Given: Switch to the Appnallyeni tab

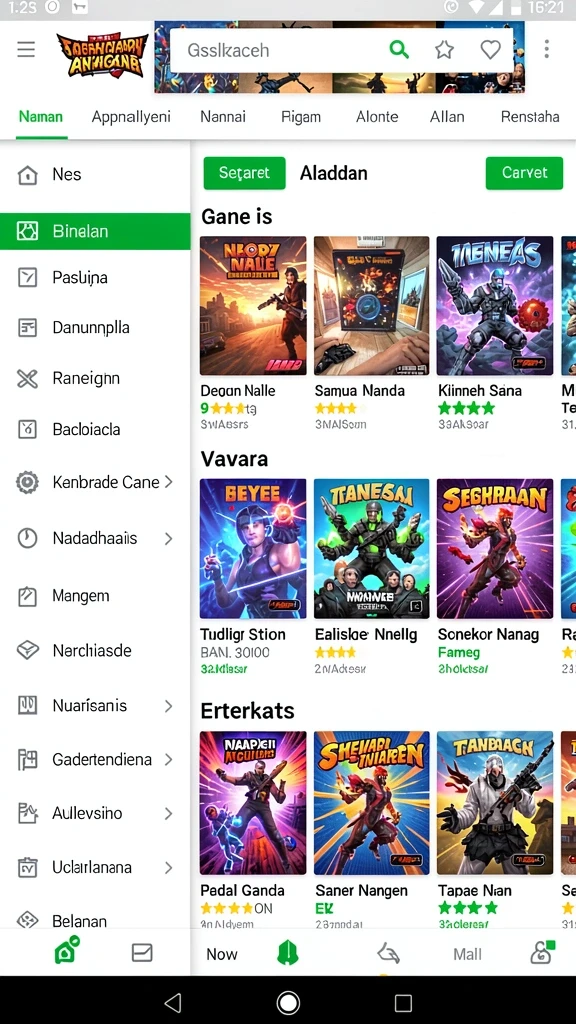Looking at the screenshot, I should 131,117.
